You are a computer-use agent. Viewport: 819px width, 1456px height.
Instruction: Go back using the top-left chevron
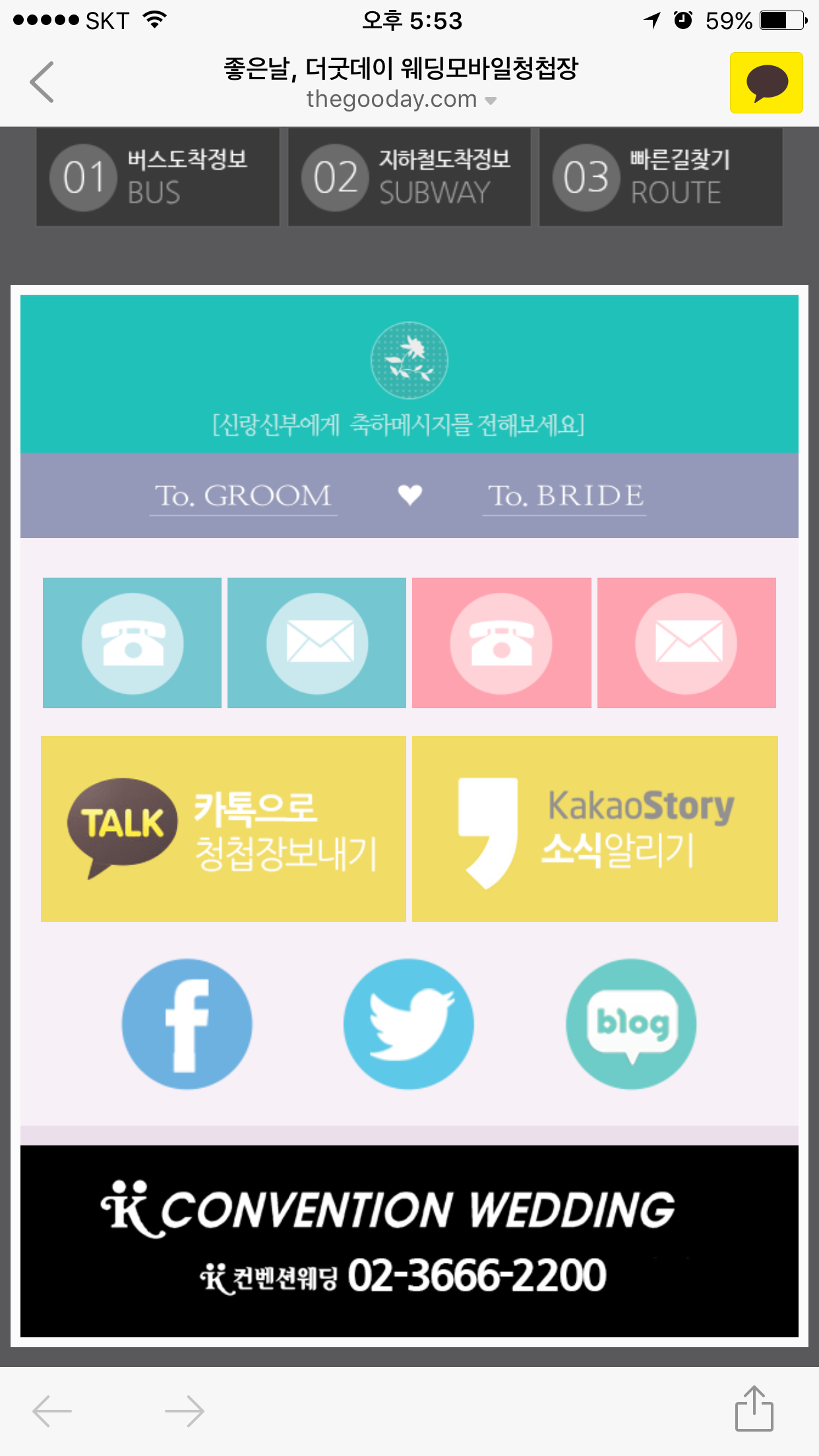[x=42, y=82]
